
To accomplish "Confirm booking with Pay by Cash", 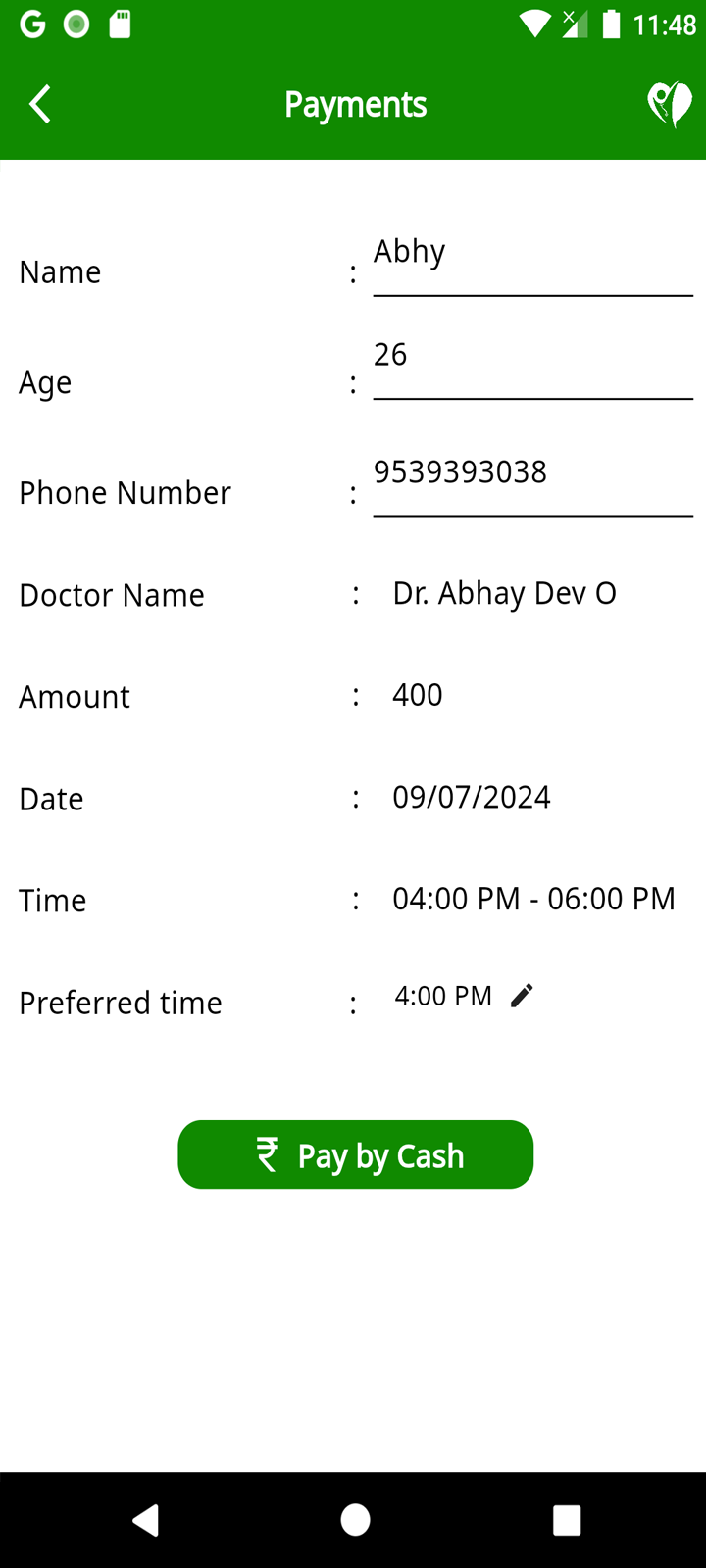I will click(355, 1154).
